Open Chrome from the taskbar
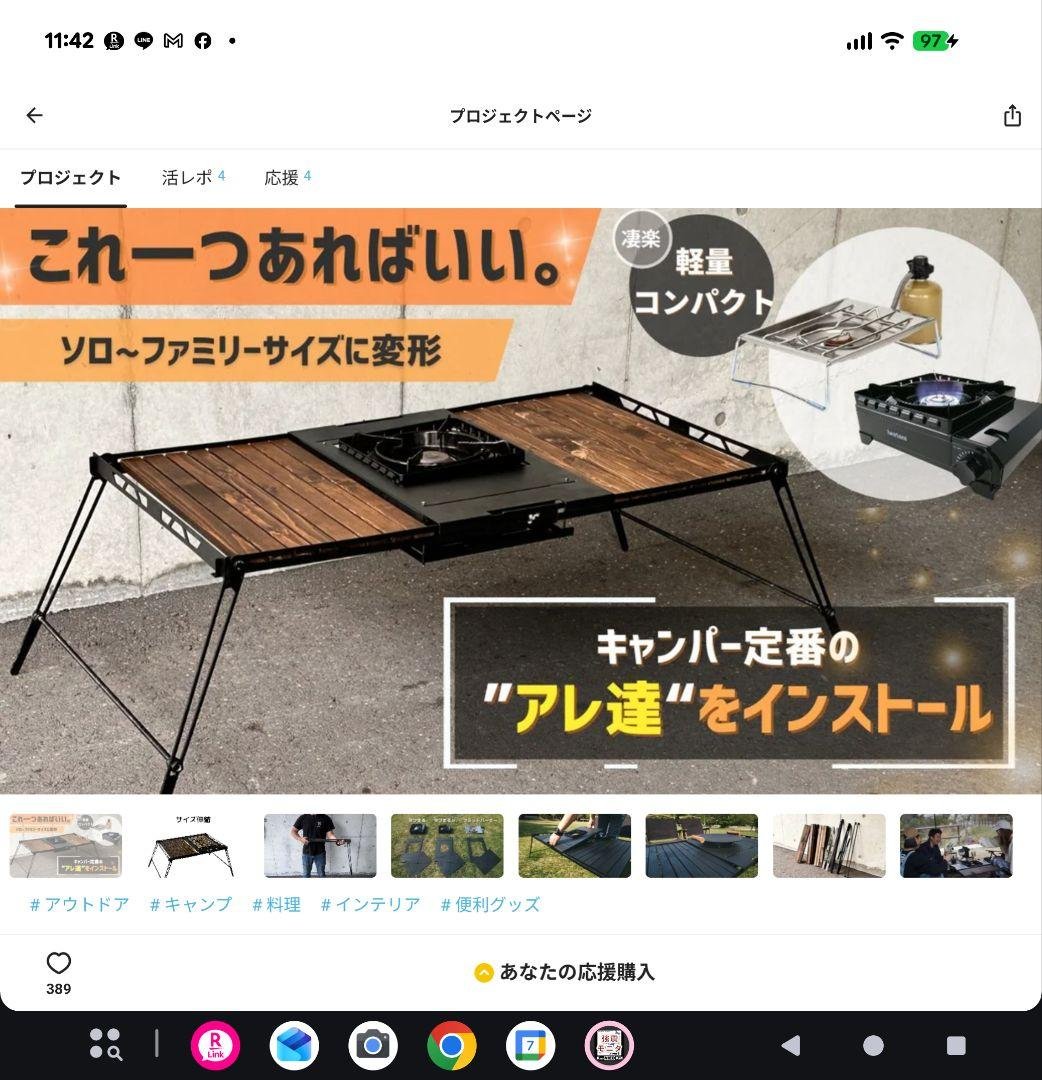 tap(451, 1046)
